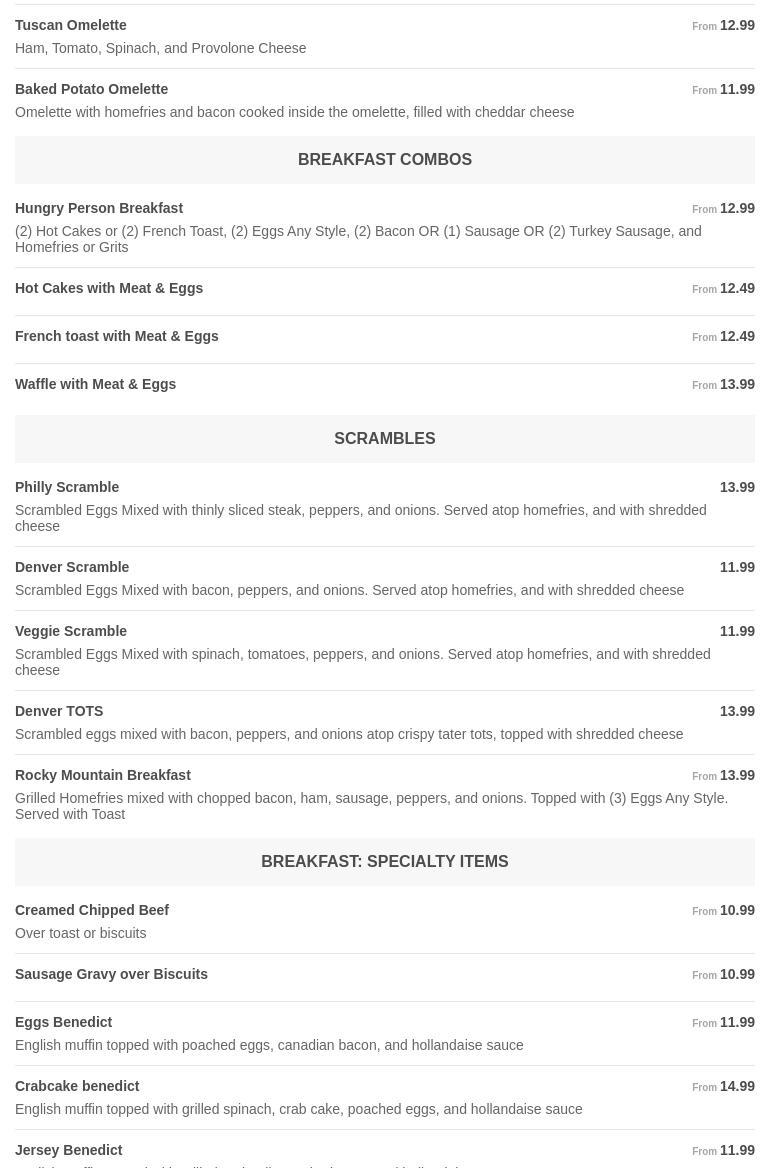Open Rocky Mountain Breakfast
770x1168 pixels.
[x=102, y=775]
